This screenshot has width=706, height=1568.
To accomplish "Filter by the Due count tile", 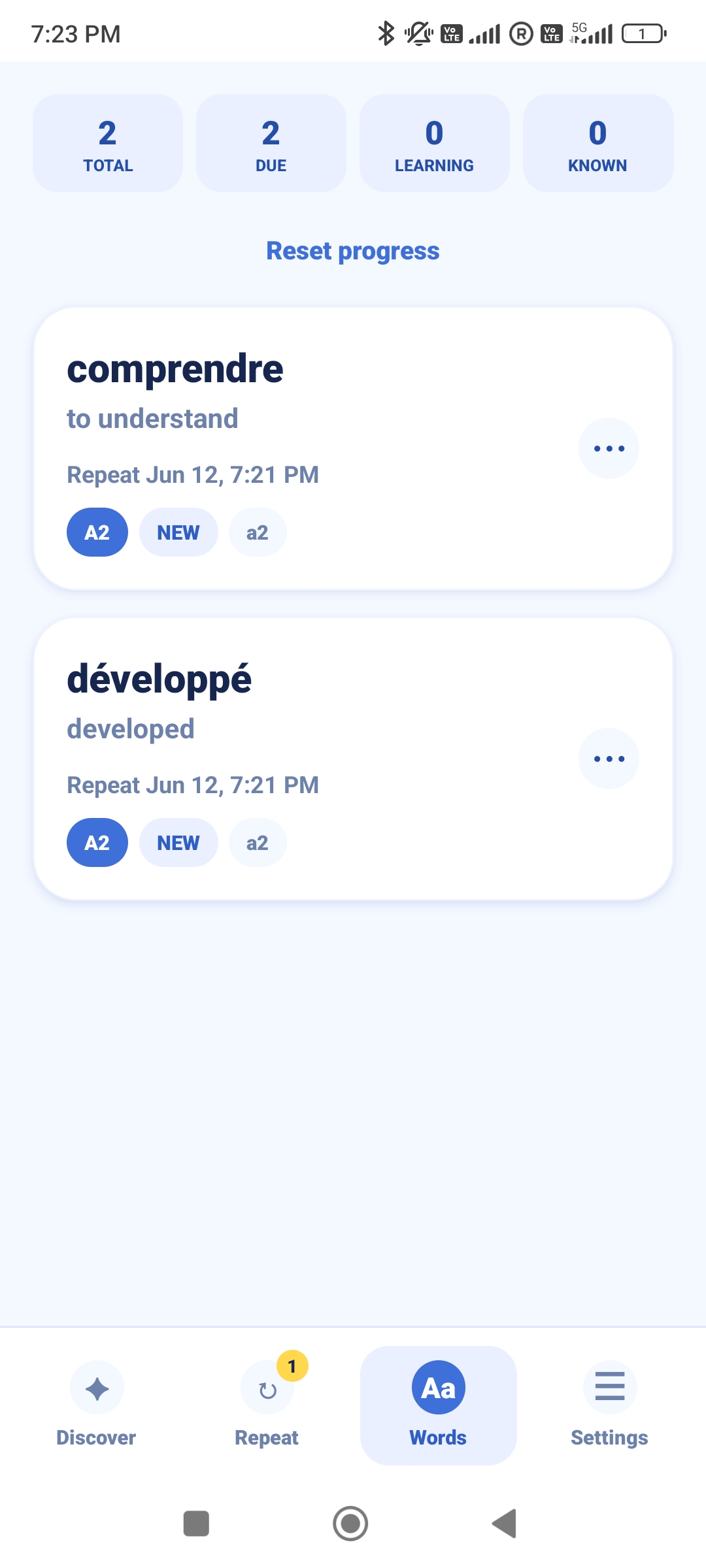I will click(271, 143).
